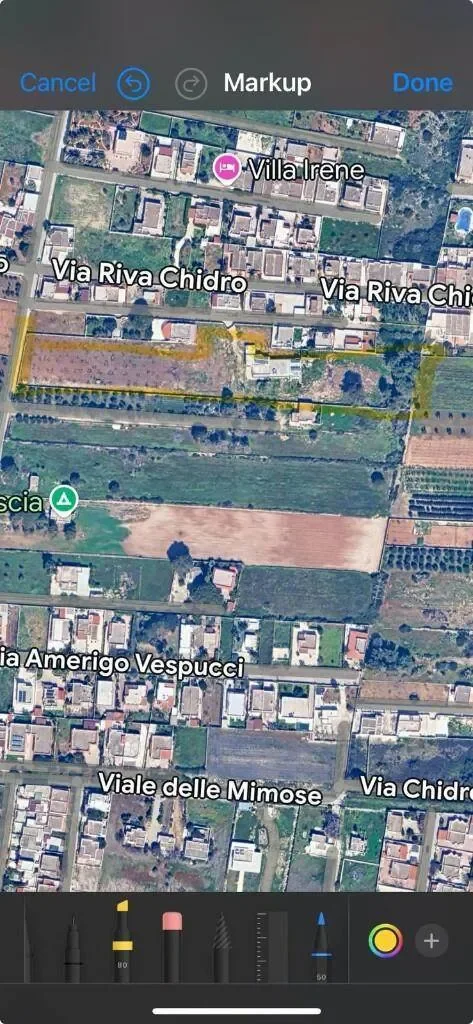Cancel the markup edits
Screen dimensions: 473x1024
(x=58, y=83)
